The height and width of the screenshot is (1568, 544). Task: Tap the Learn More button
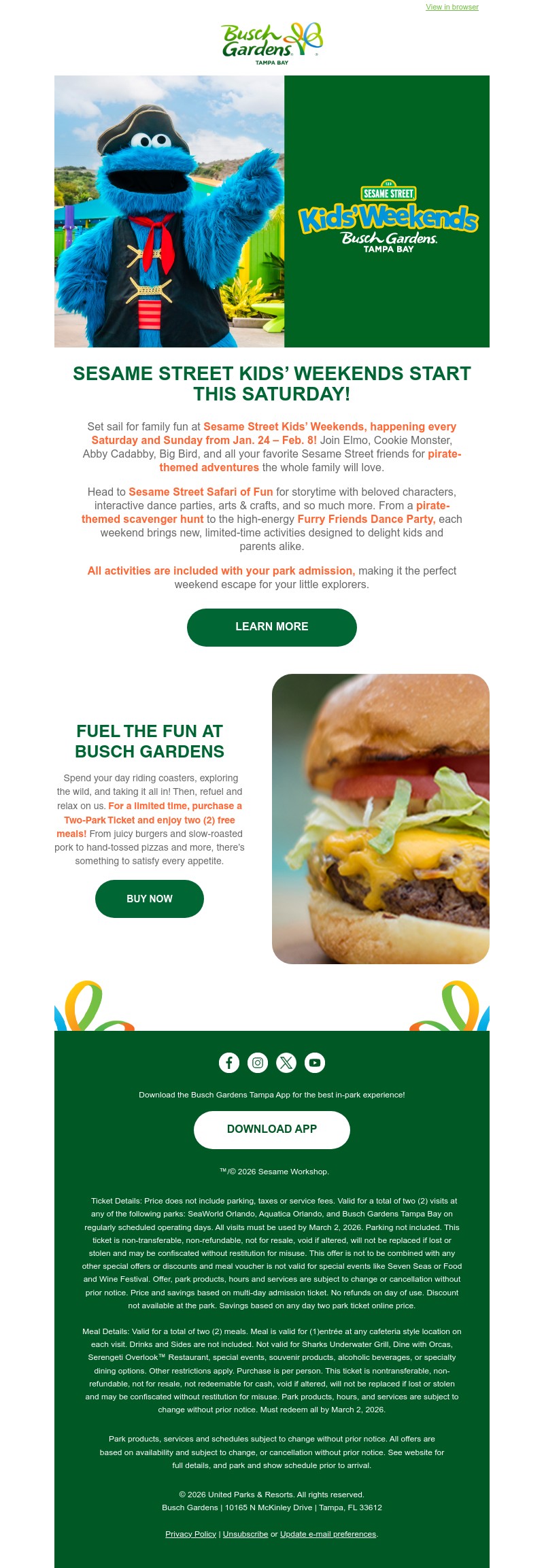pos(272,627)
